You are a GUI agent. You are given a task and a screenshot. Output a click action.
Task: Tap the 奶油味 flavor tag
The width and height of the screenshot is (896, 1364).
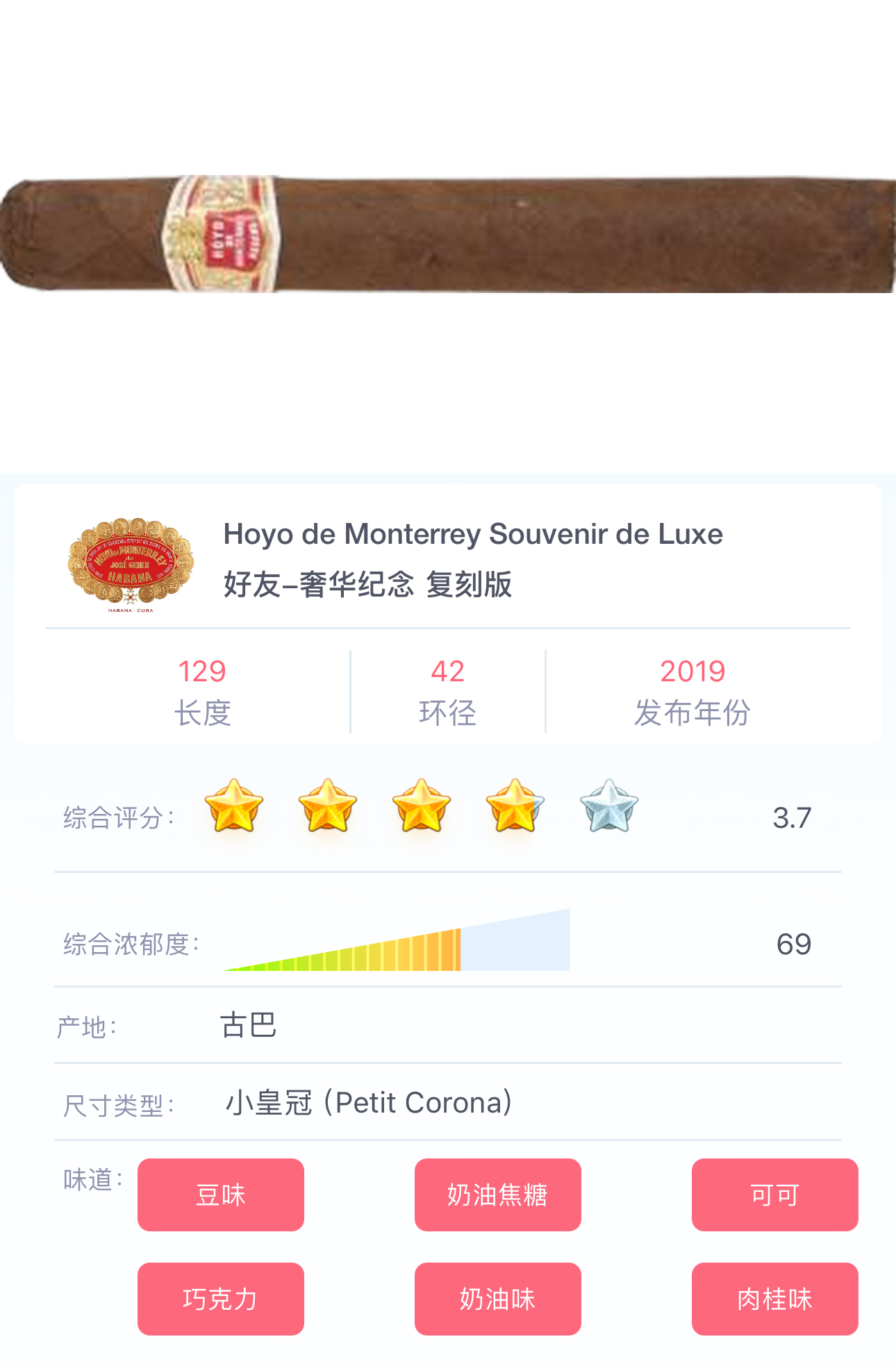497,1299
